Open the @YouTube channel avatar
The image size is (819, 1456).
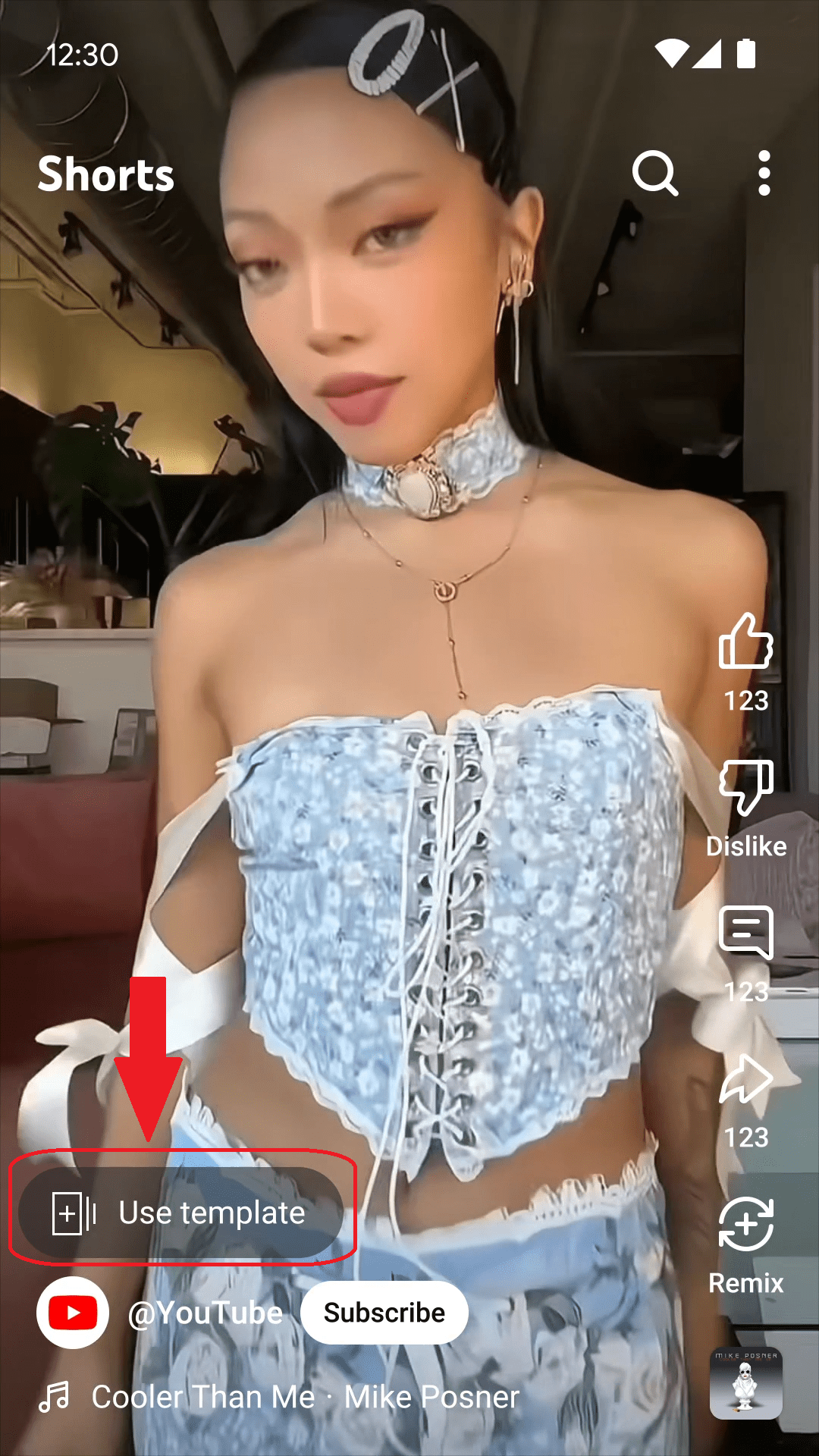[x=72, y=1313]
